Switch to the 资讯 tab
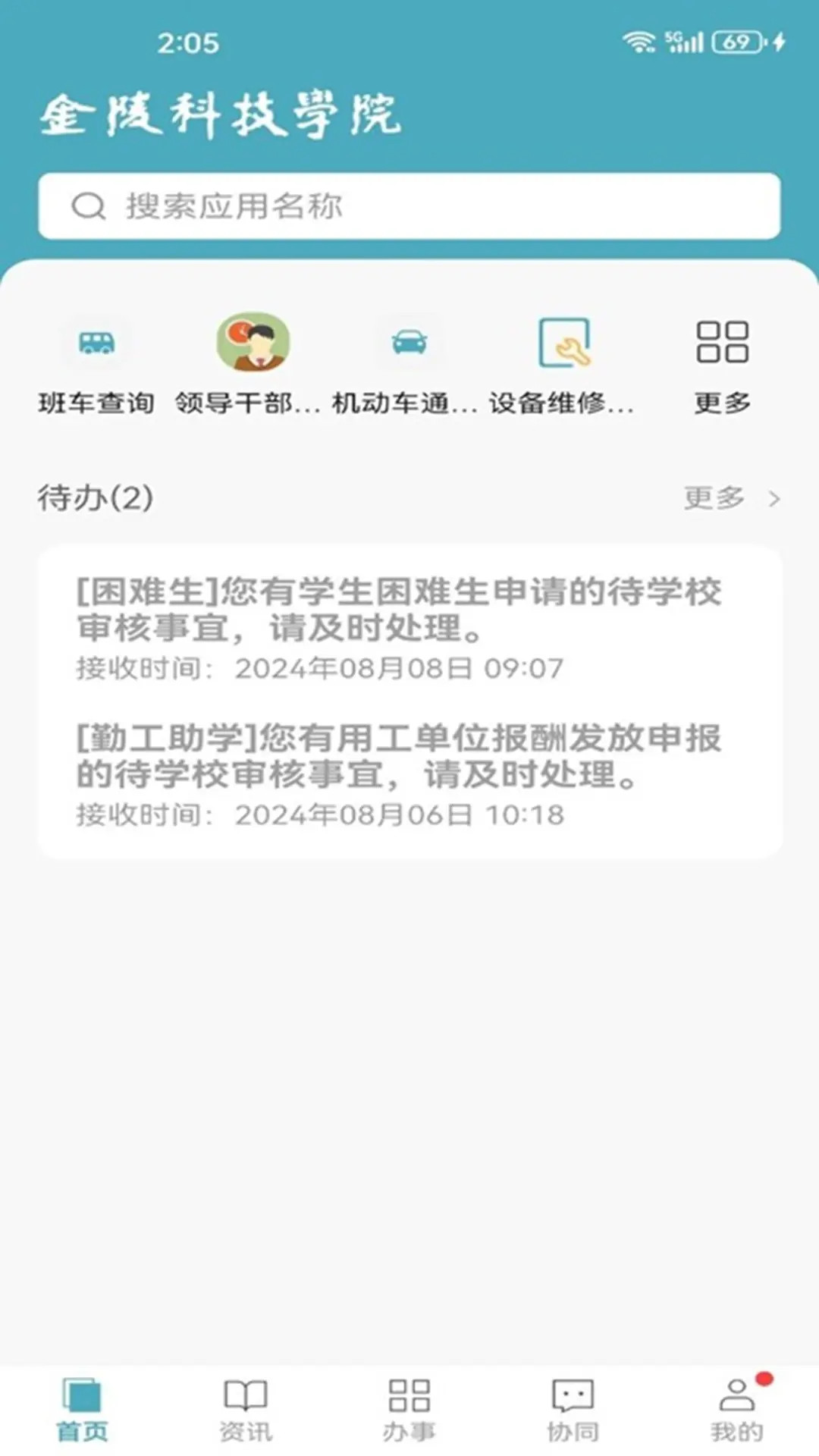 click(x=246, y=1410)
